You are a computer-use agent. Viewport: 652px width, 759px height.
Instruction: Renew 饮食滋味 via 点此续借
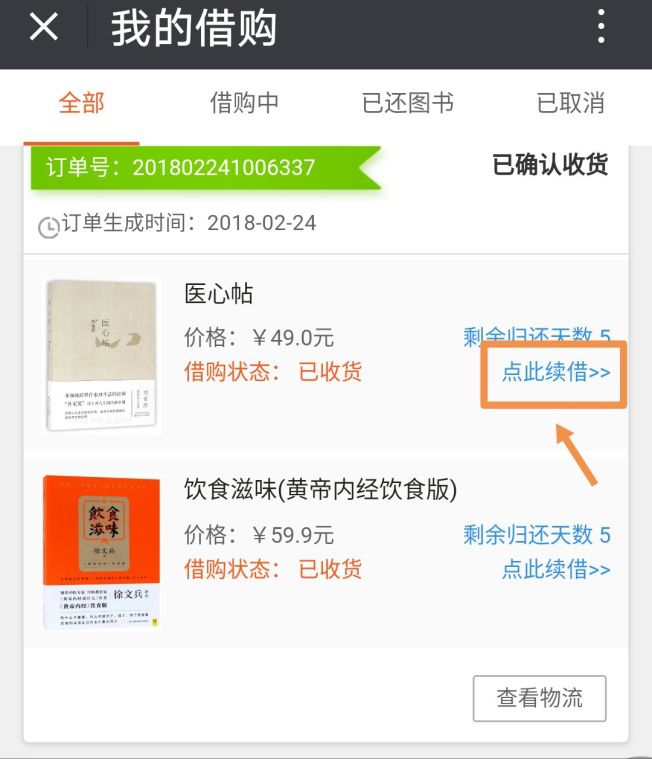(x=556, y=569)
